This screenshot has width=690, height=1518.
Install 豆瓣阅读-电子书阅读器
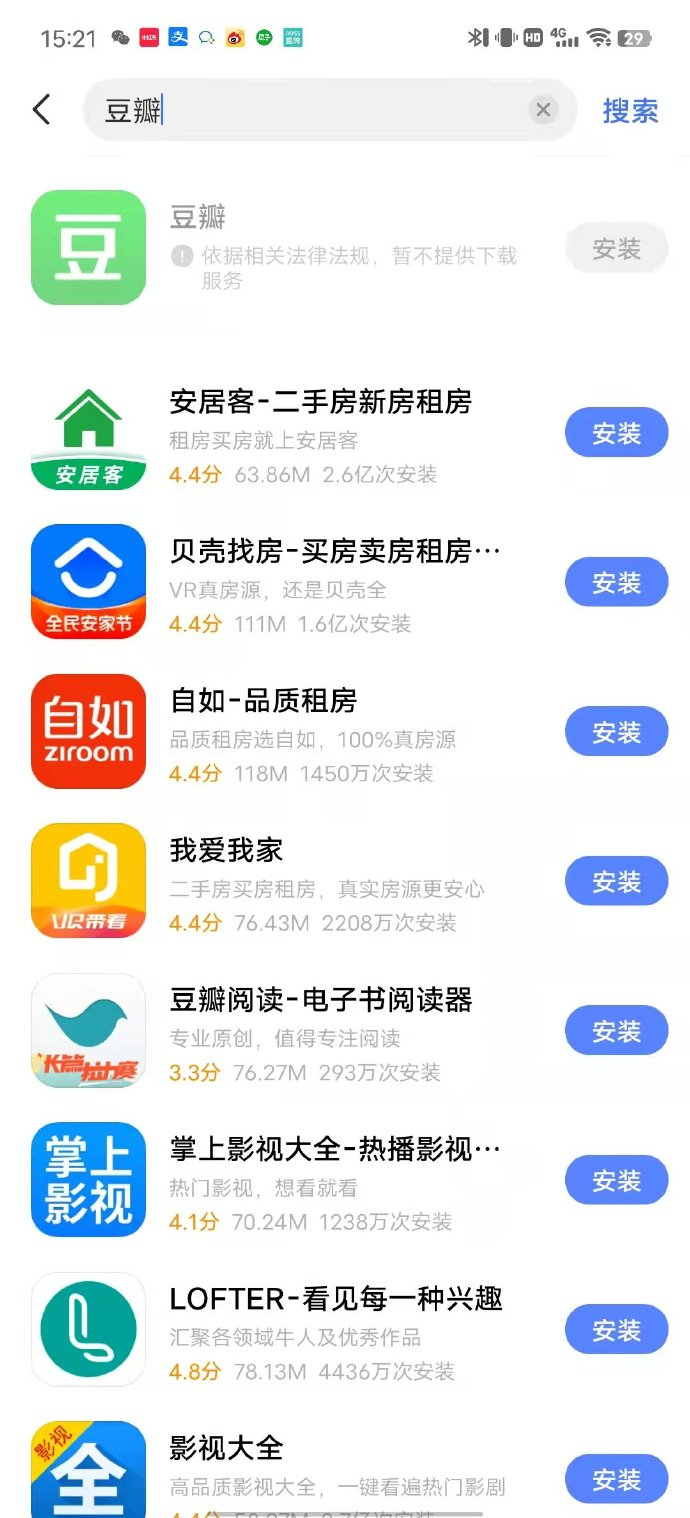pos(616,1031)
